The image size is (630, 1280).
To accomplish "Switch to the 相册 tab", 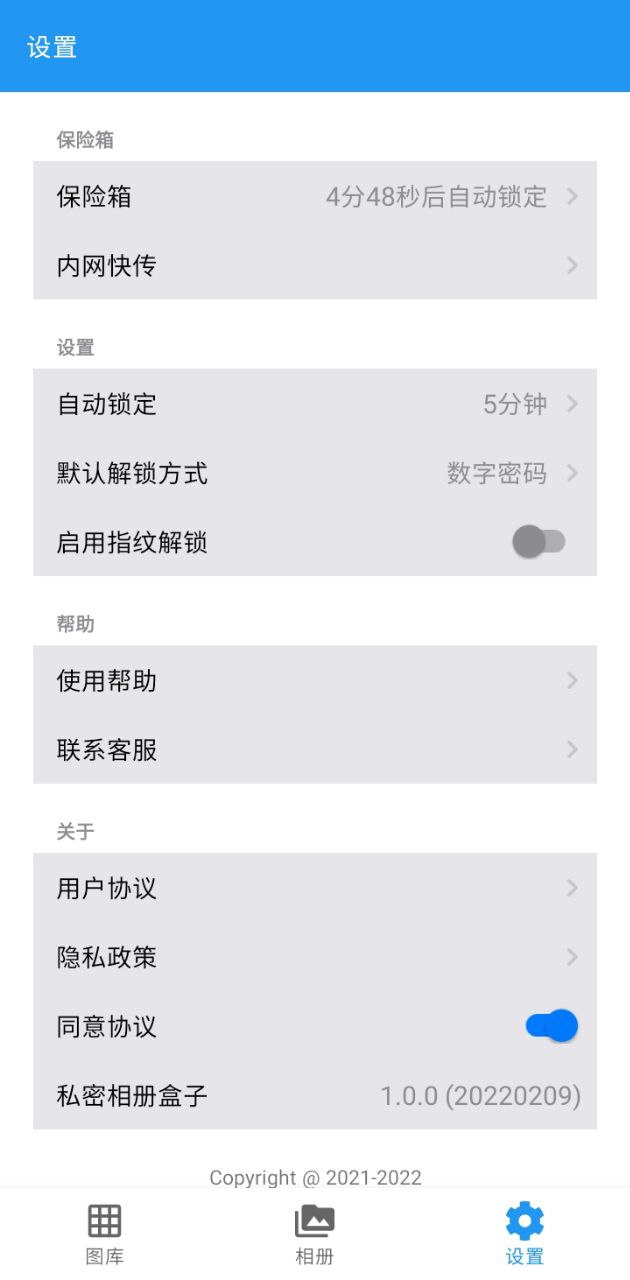I will click(315, 1234).
